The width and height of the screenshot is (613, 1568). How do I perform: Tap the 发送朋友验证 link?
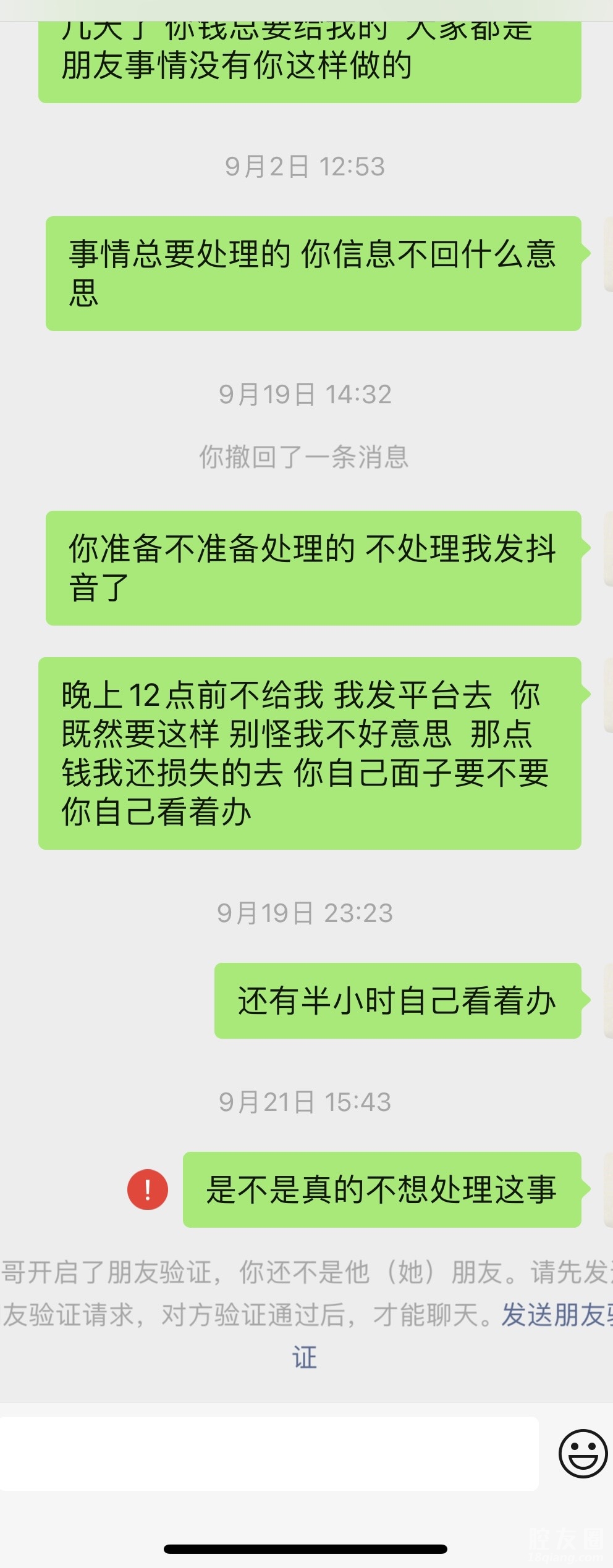pos(556,1315)
